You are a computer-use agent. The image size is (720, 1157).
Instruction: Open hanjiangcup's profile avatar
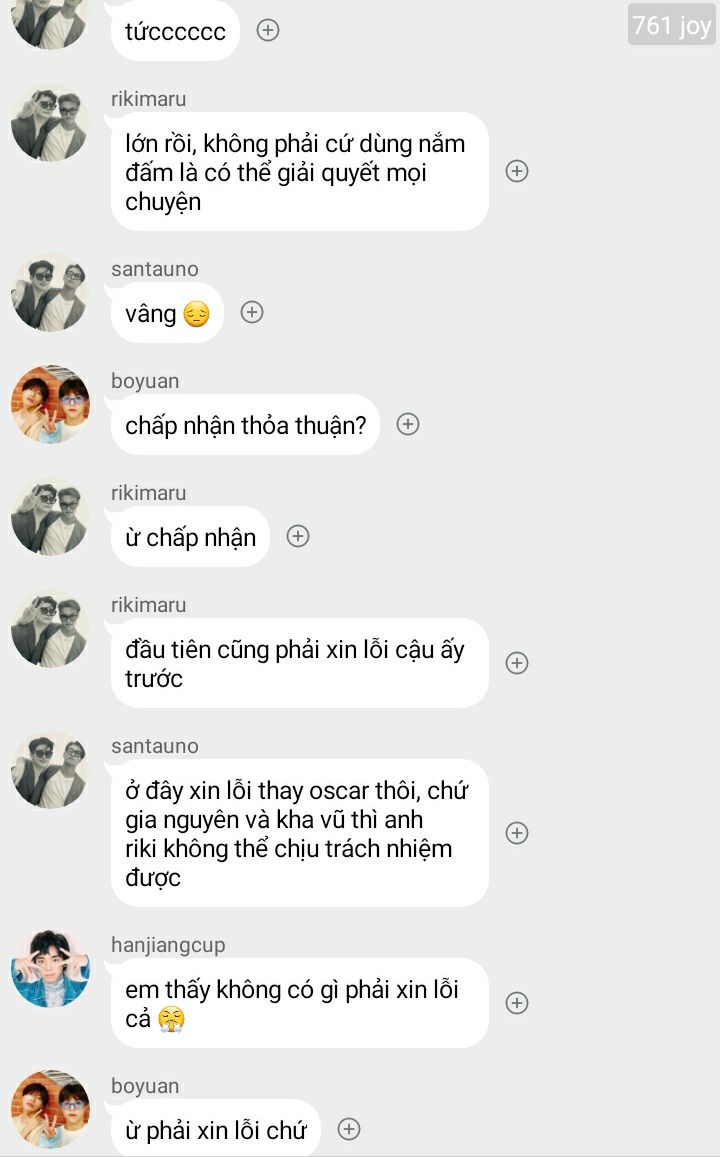(50, 969)
